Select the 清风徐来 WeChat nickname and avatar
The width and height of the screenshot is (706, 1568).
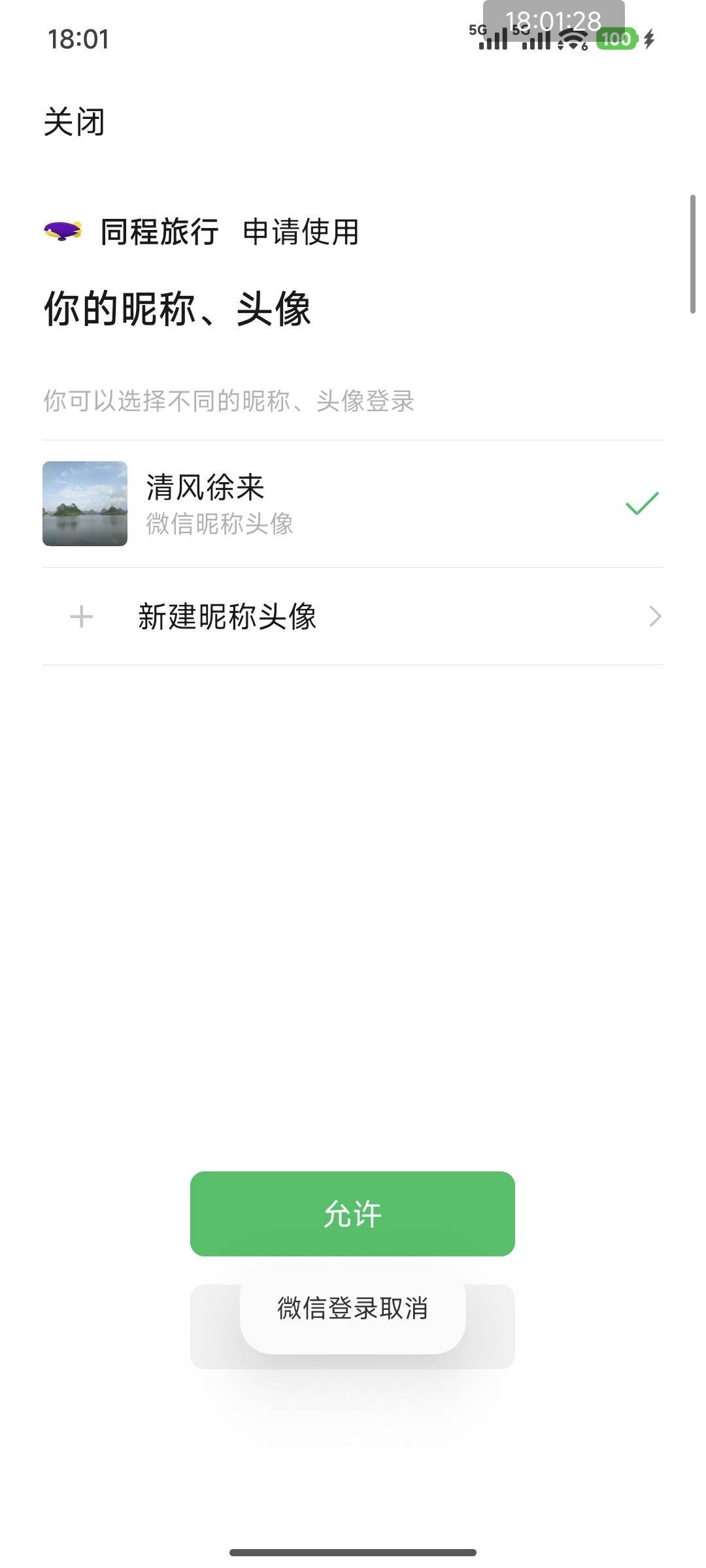[352, 504]
